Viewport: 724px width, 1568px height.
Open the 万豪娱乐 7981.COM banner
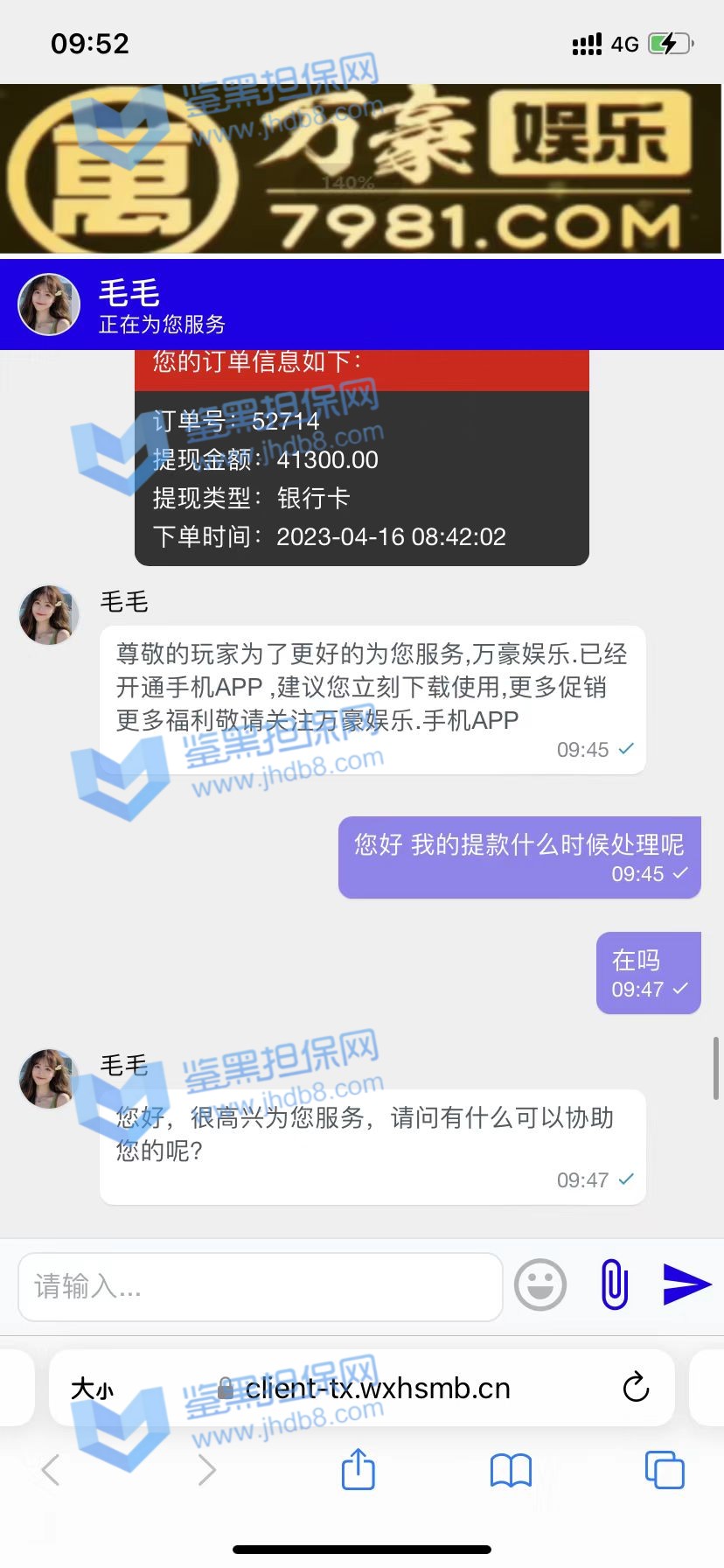(x=362, y=169)
